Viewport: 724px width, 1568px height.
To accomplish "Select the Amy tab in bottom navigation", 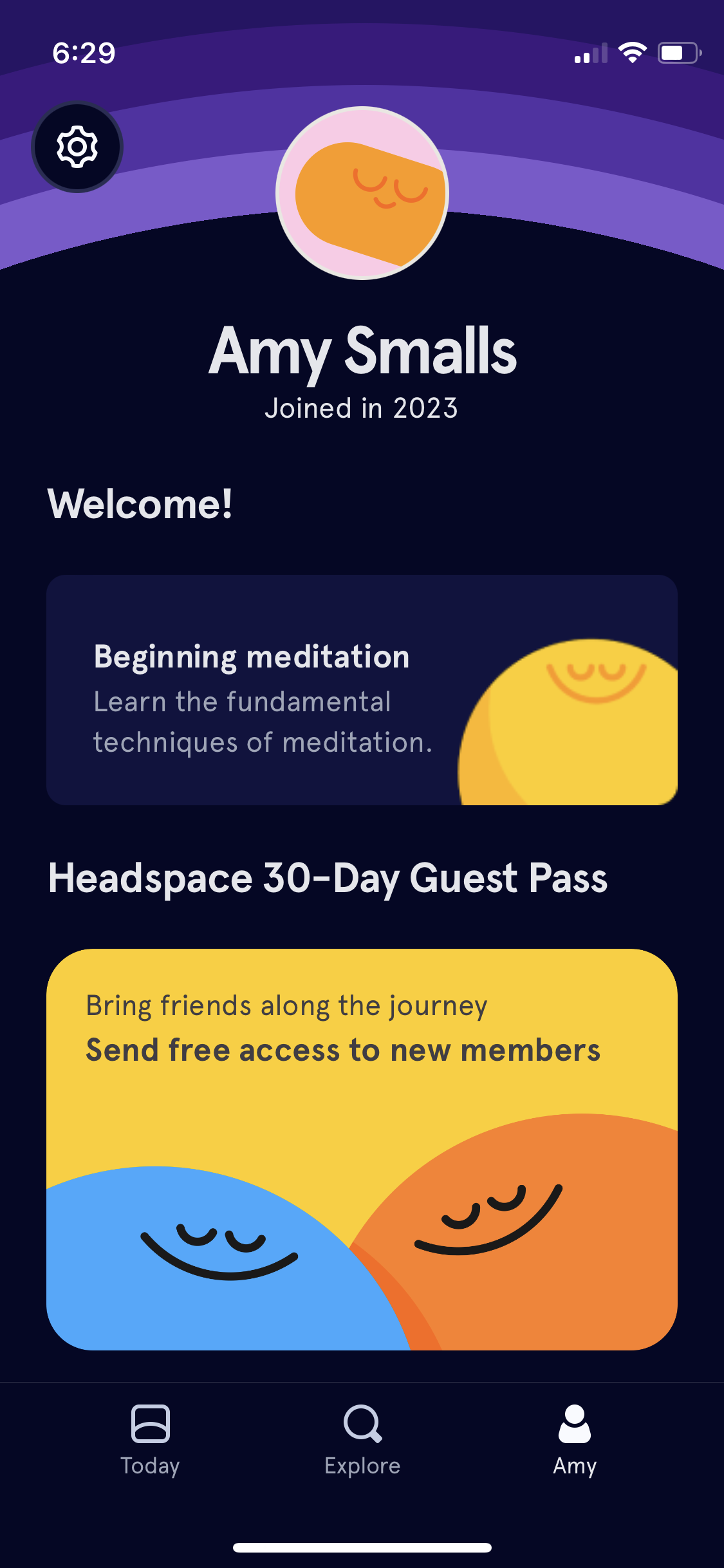I will (573, 1442).
